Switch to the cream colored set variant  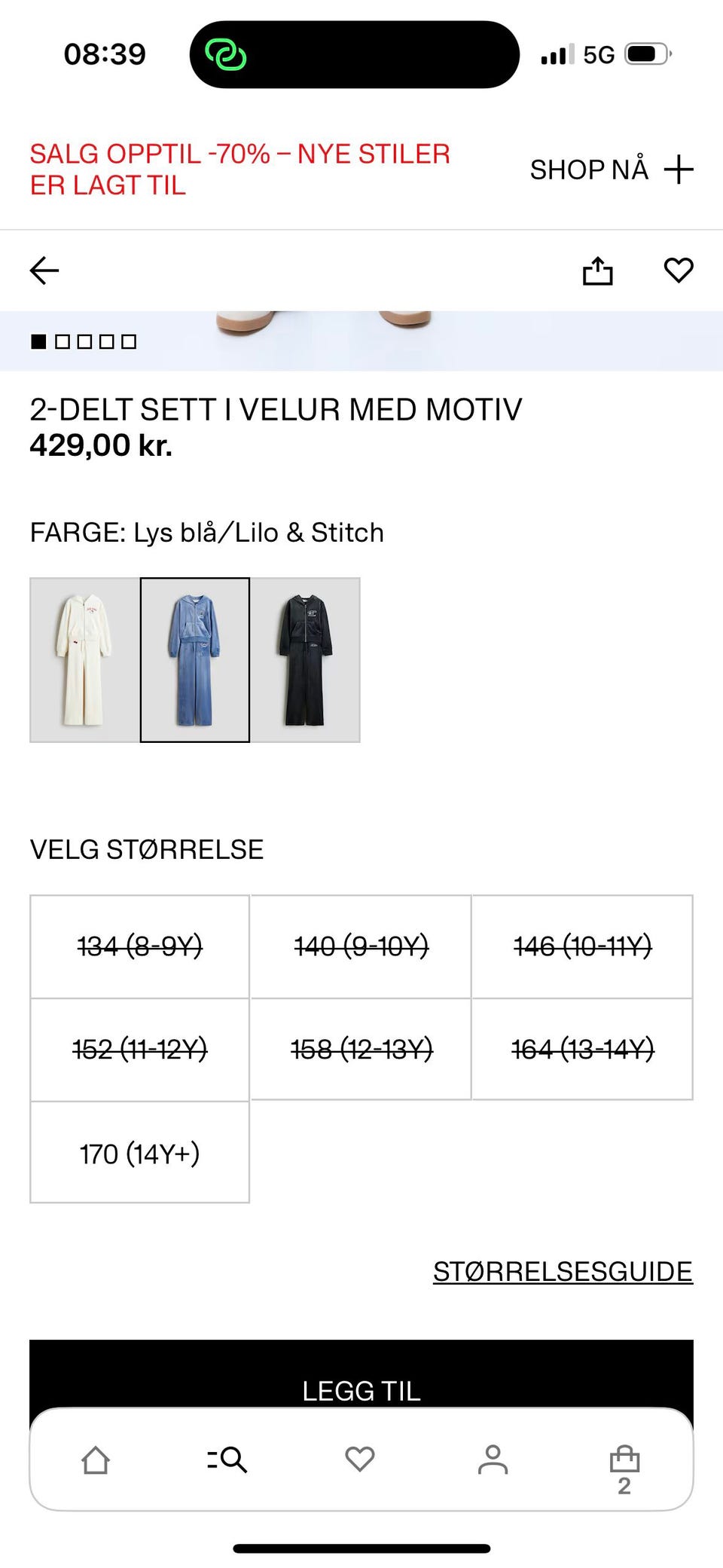point(85,660)
